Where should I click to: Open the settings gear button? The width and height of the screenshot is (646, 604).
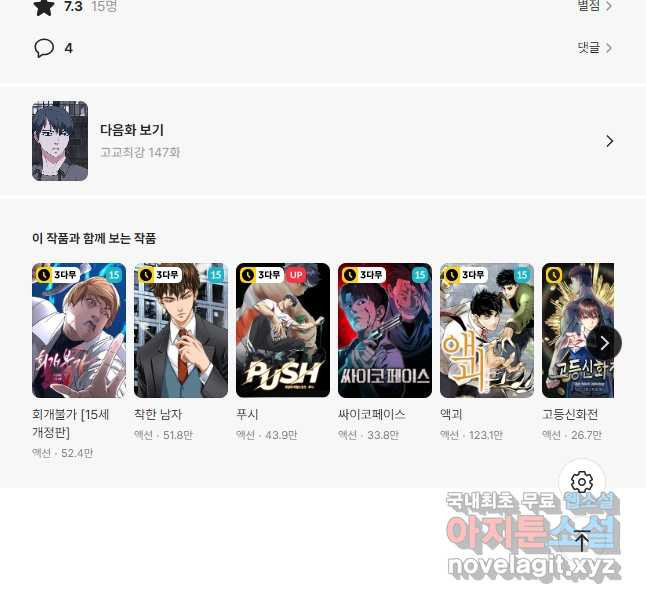click(x=582, y=482)
